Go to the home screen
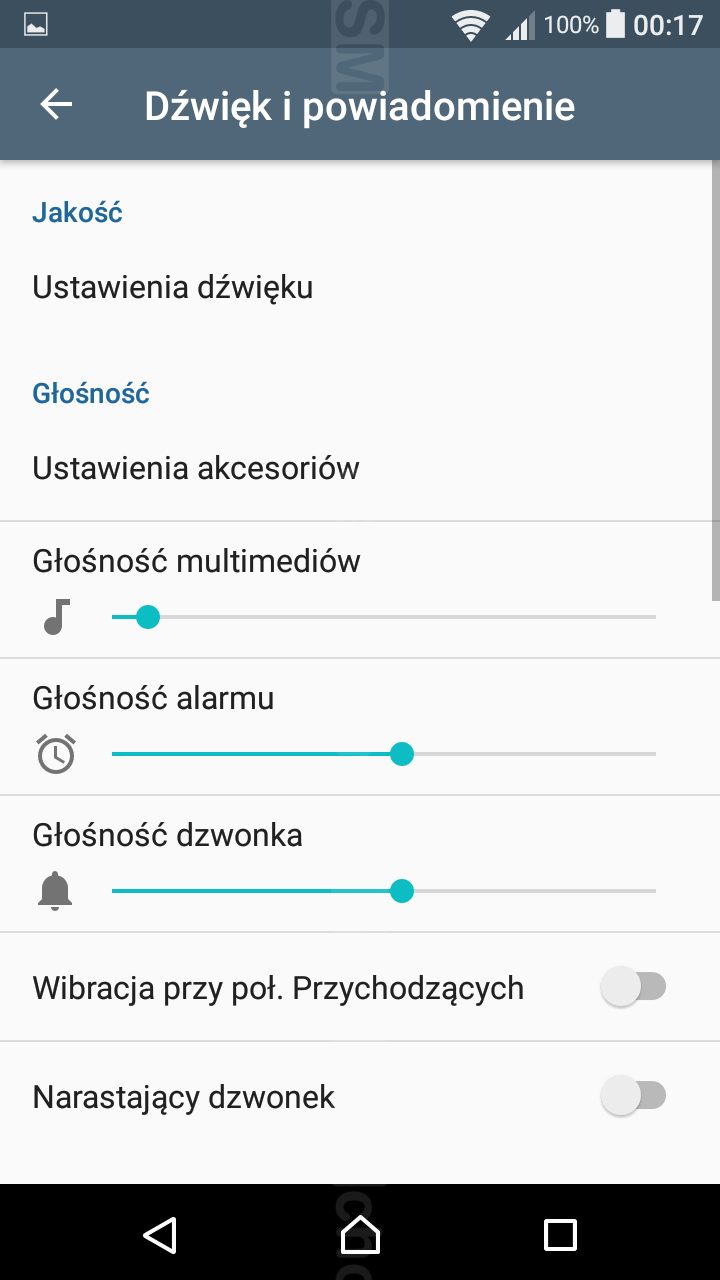The width and height of the screenshot is (720, 1280). click(360, 1233)
